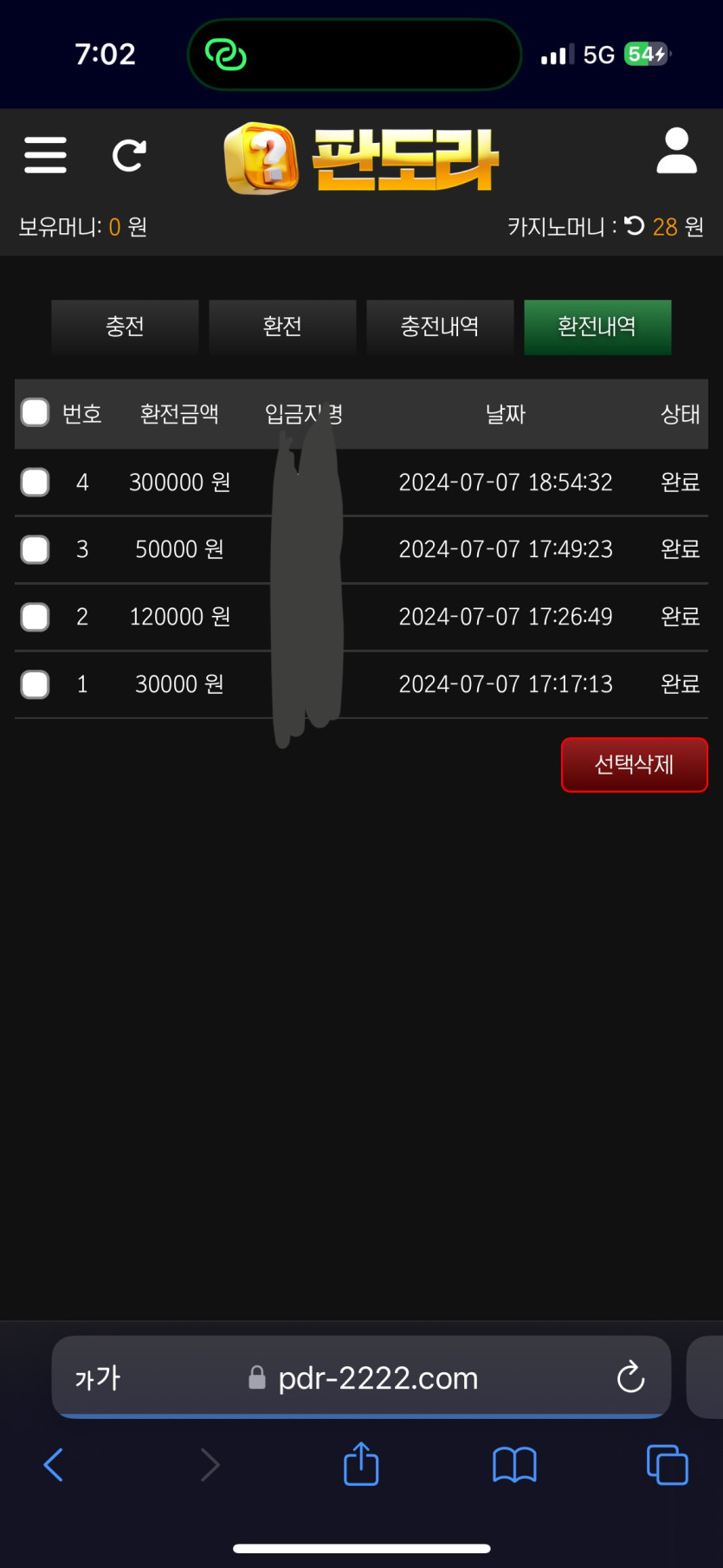The image size is (723, 1568).
Task: Tap the pdr-2222.com address bar
Action: (x=378, y=1377)
